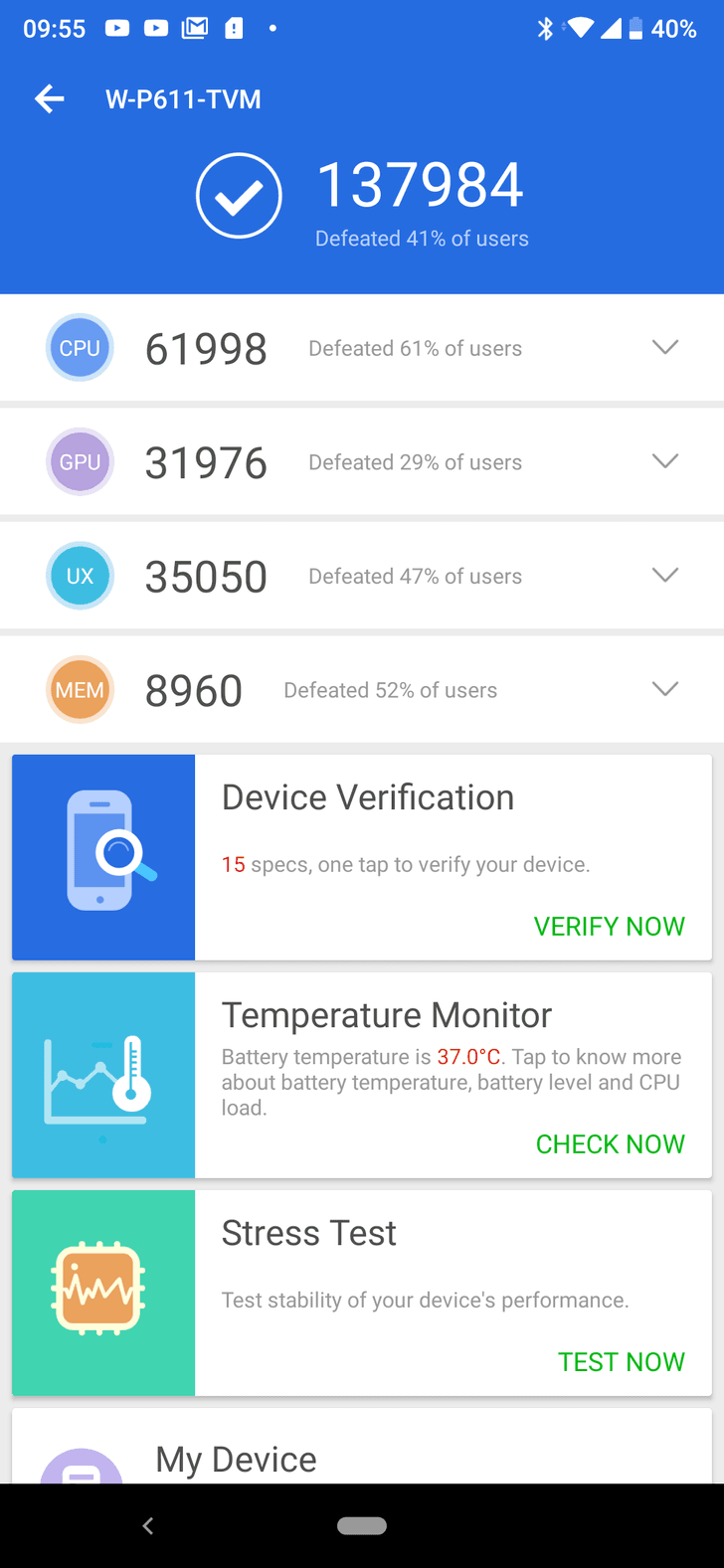Tap CHECK NOW for temperature monitor

point(611,1144)
